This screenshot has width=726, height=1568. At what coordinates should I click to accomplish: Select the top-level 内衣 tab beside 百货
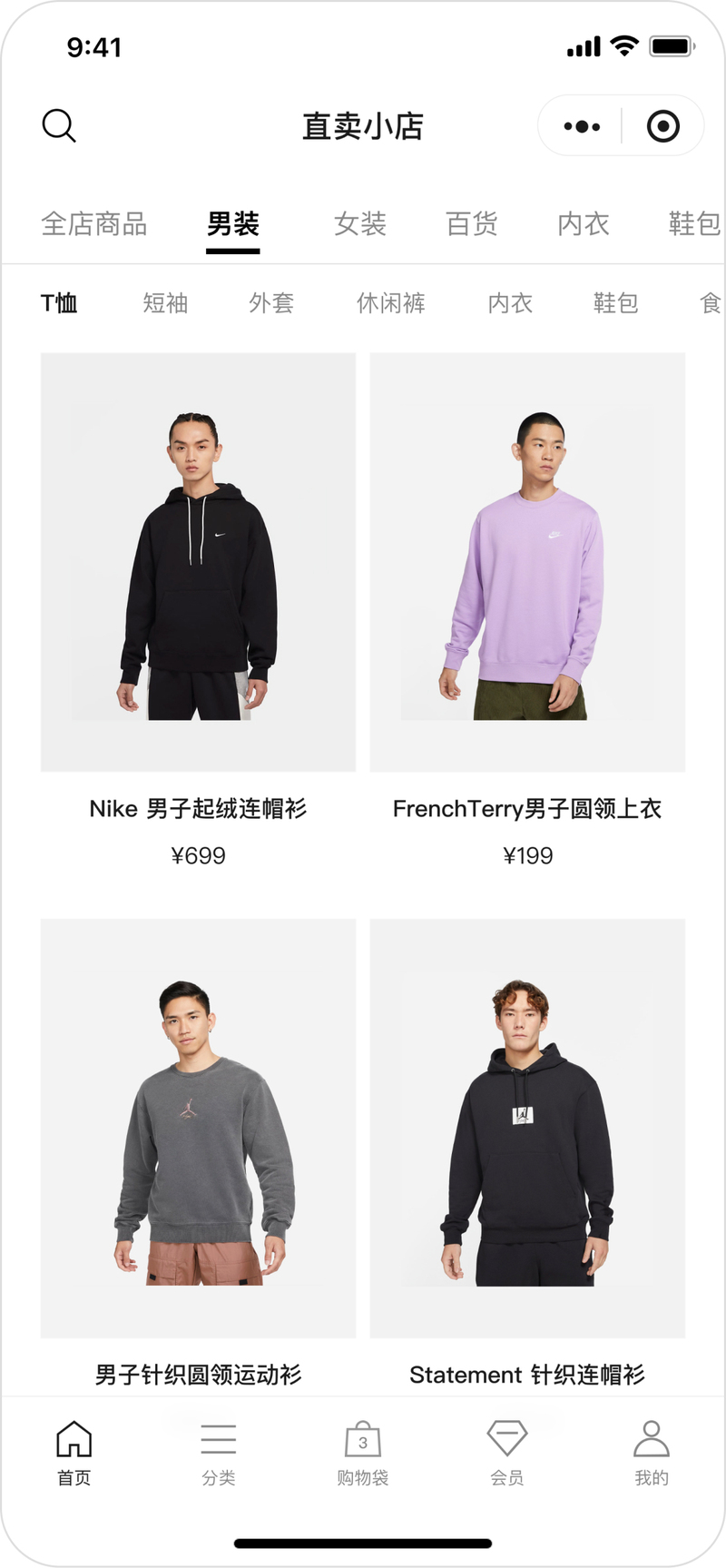coord(584,224)
